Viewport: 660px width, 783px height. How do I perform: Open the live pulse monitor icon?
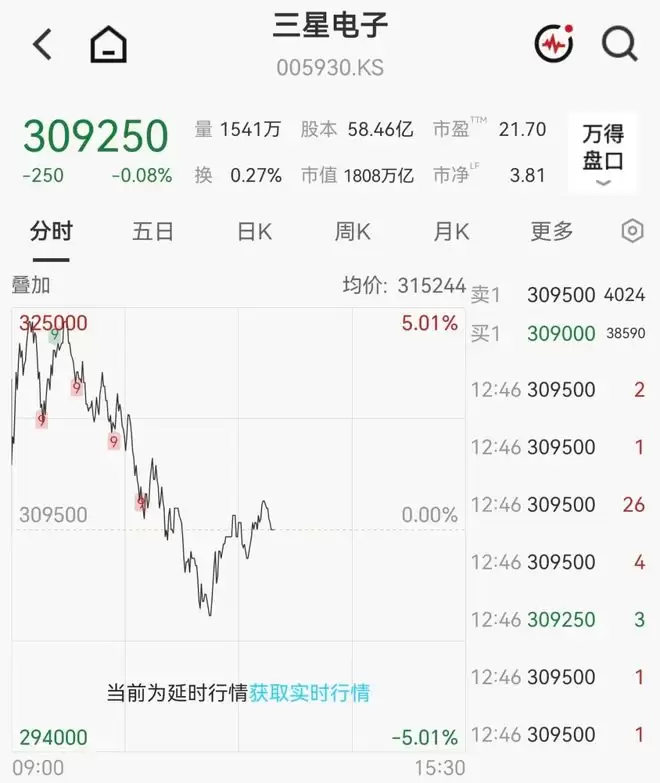[554, 43]
